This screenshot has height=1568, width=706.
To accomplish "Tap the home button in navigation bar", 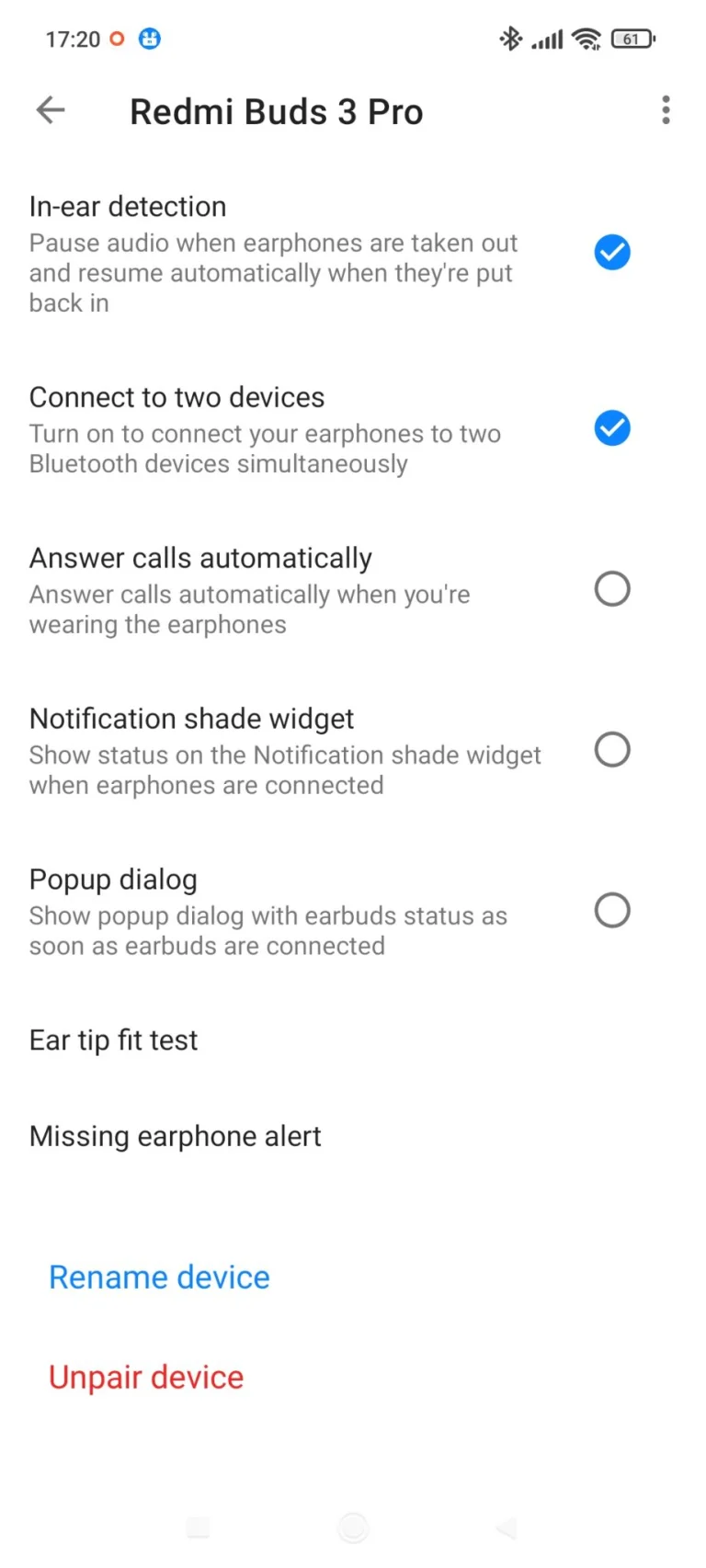I will point(353,1528).
